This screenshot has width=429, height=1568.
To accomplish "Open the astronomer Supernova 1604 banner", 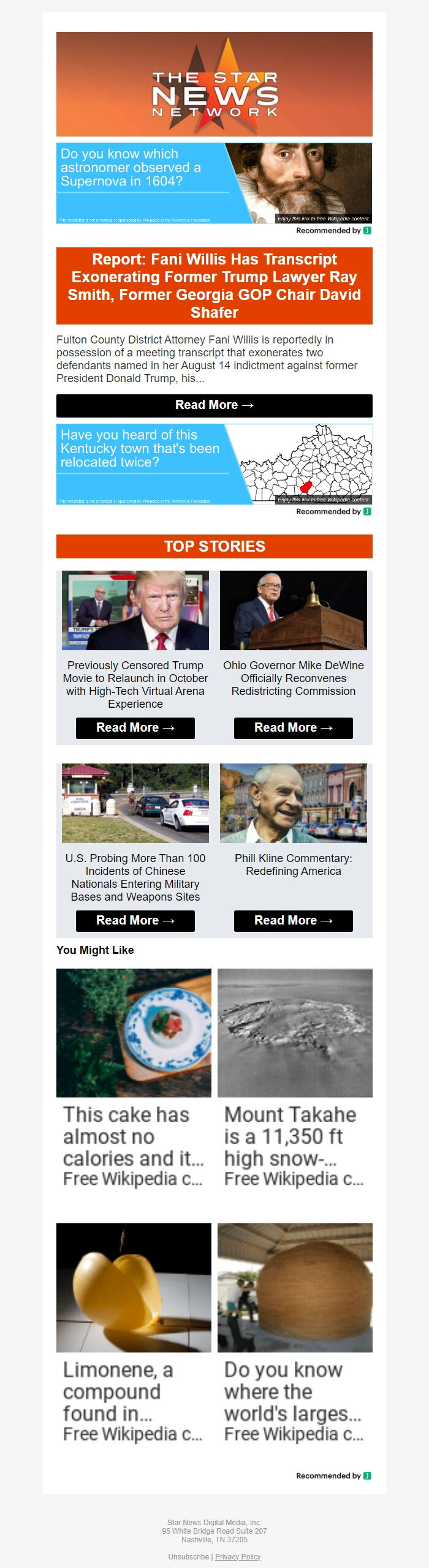I will (214, 183).
